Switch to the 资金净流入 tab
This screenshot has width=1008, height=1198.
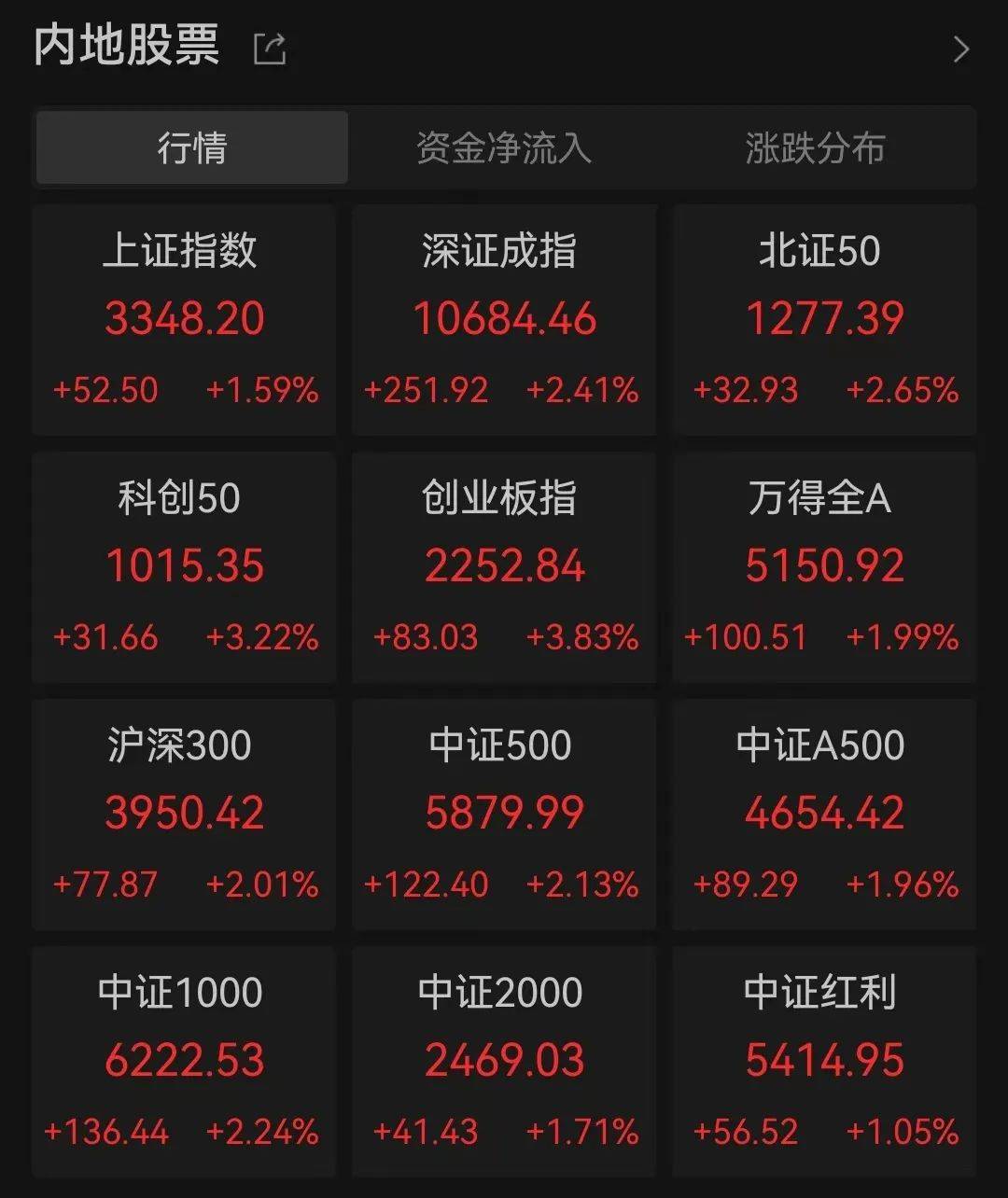pos(504,147)
